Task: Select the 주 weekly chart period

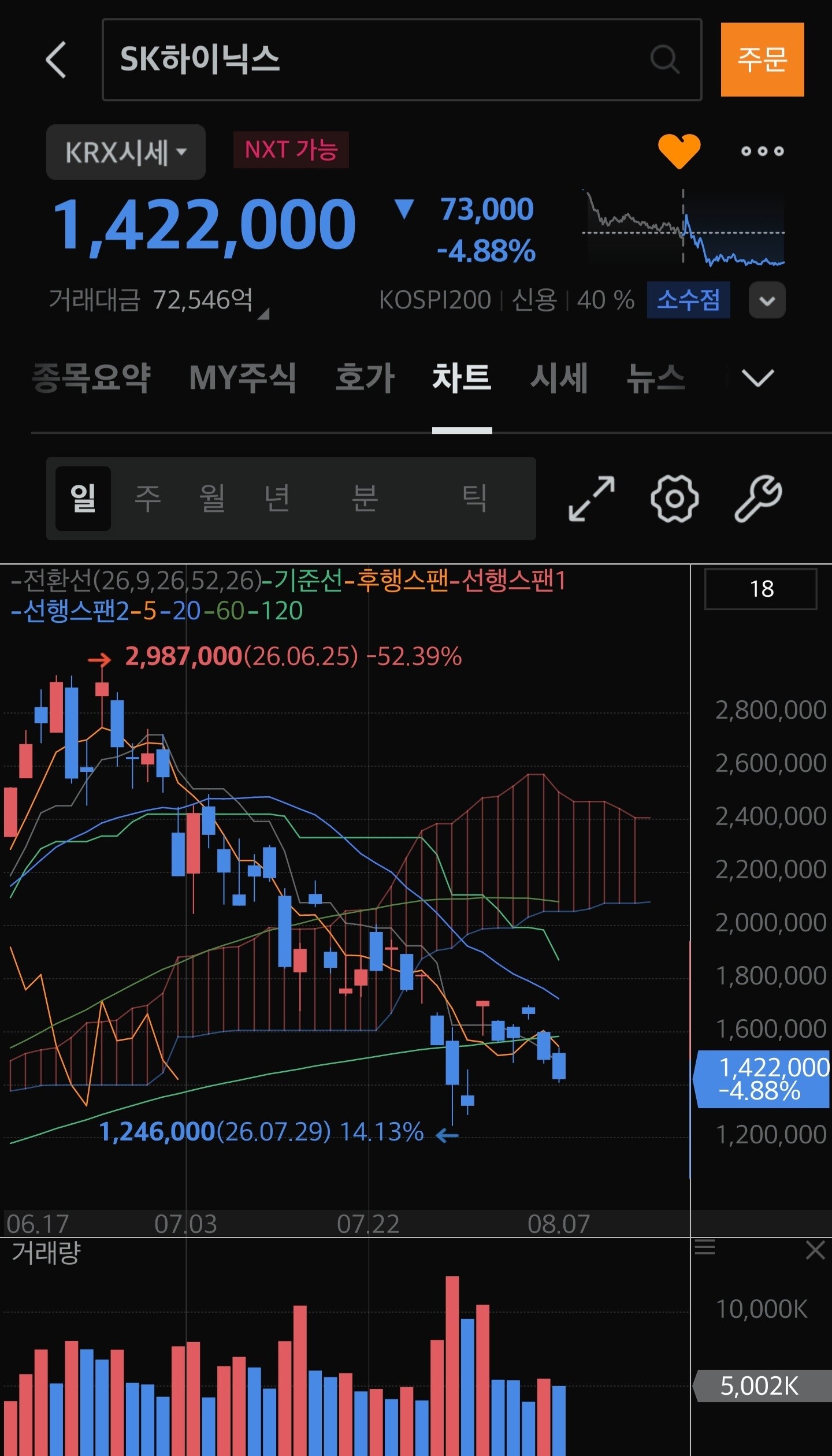Action: (148, 498)
